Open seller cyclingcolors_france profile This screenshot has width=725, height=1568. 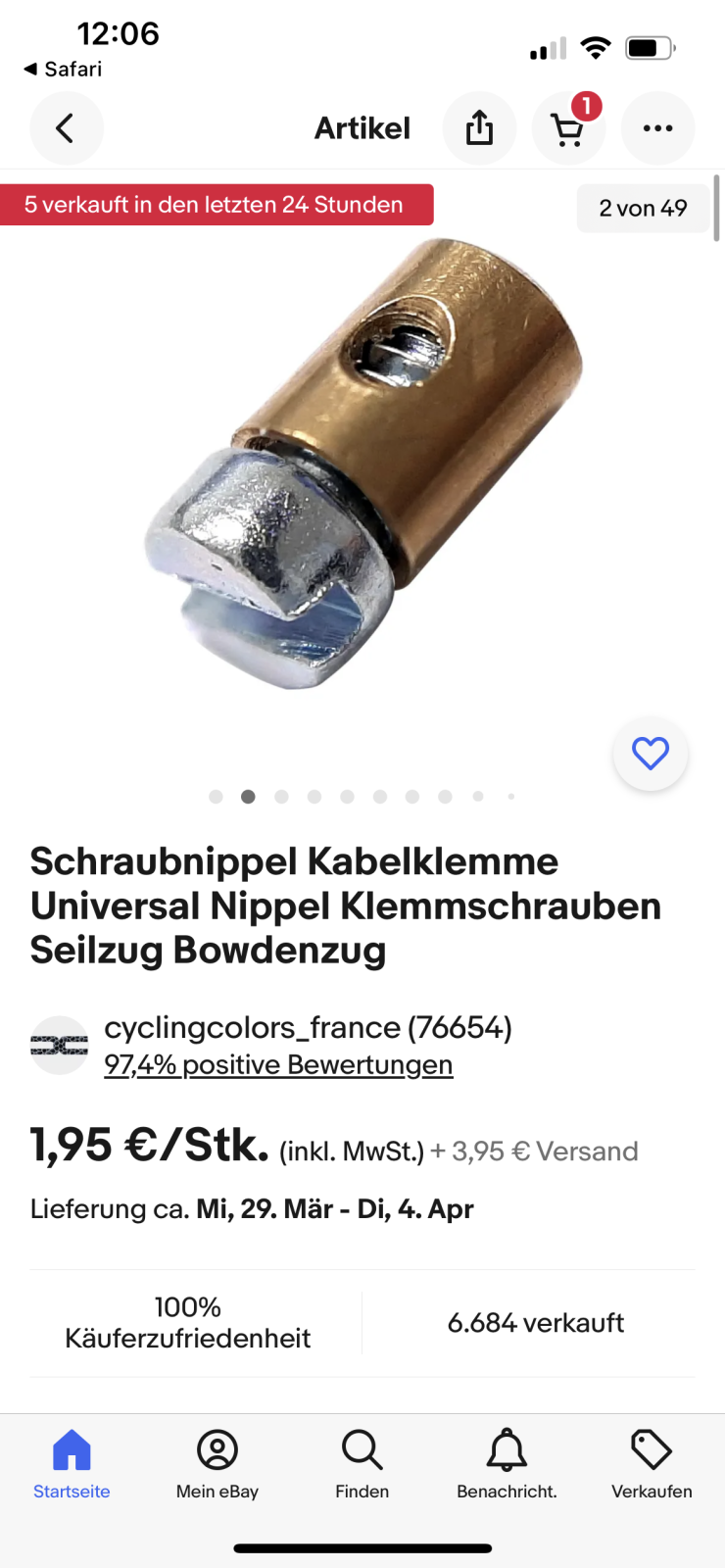308,1027
